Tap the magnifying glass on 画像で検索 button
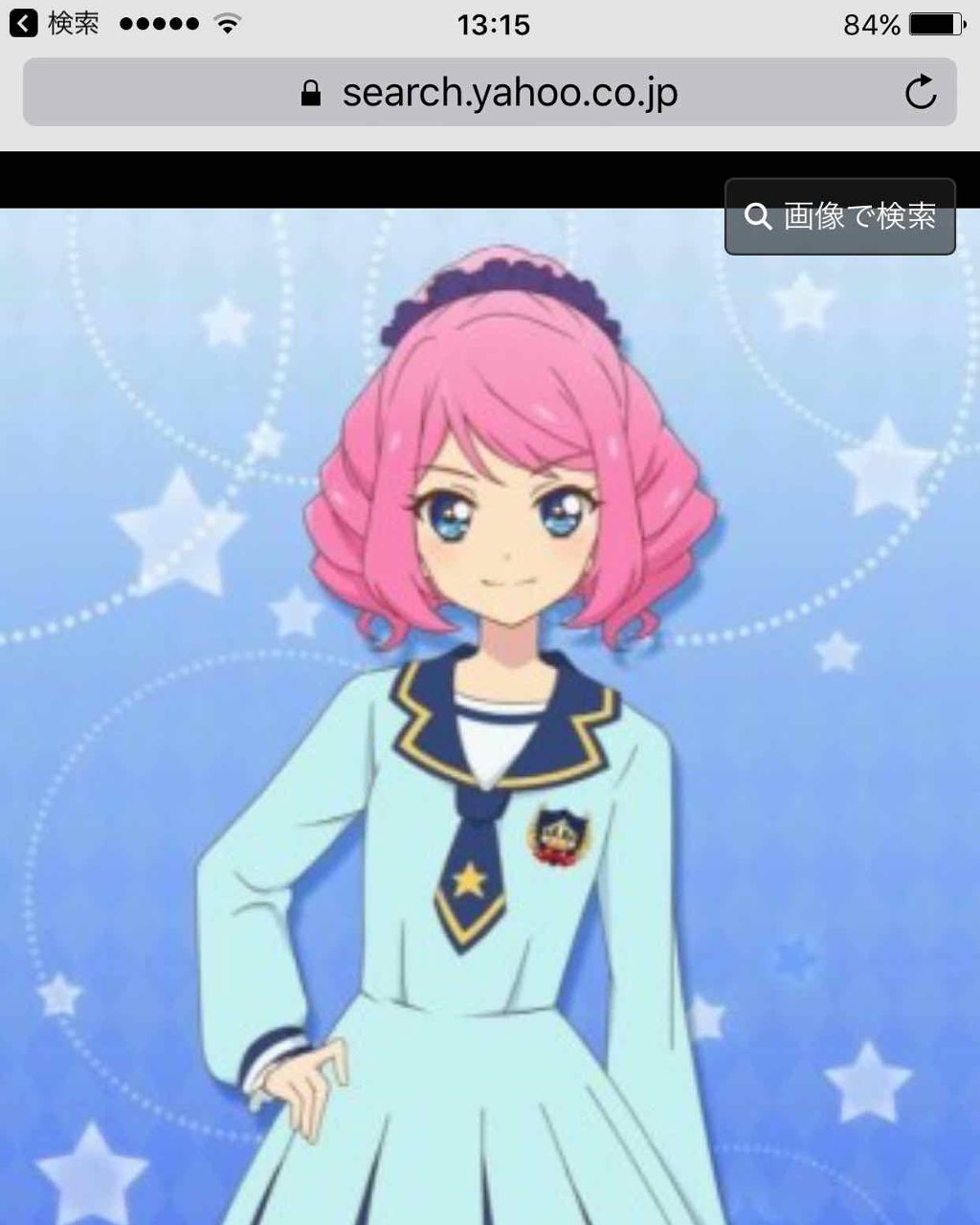 [759, 216]
